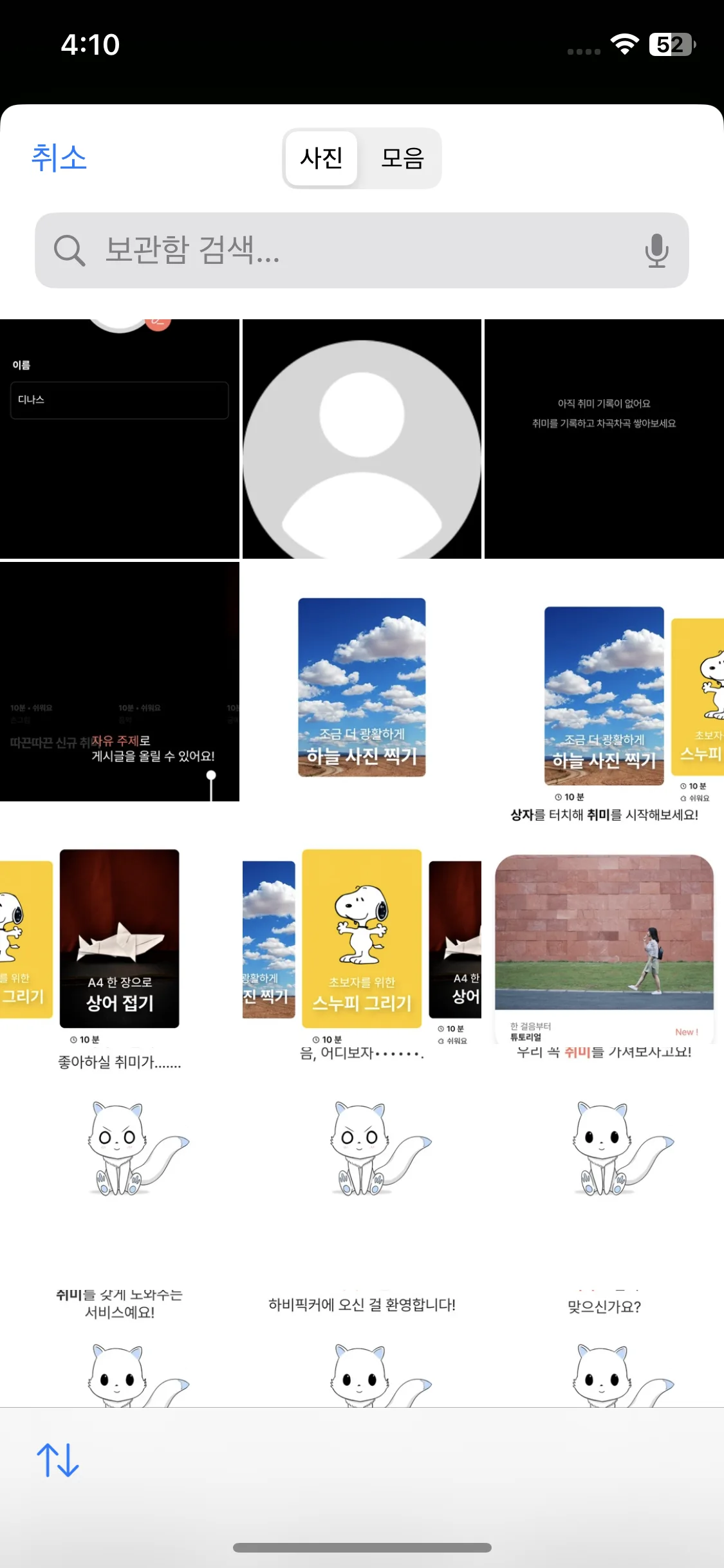
Task: Tap the 보관함 검색 search field
Action: [x=362, y=252]
